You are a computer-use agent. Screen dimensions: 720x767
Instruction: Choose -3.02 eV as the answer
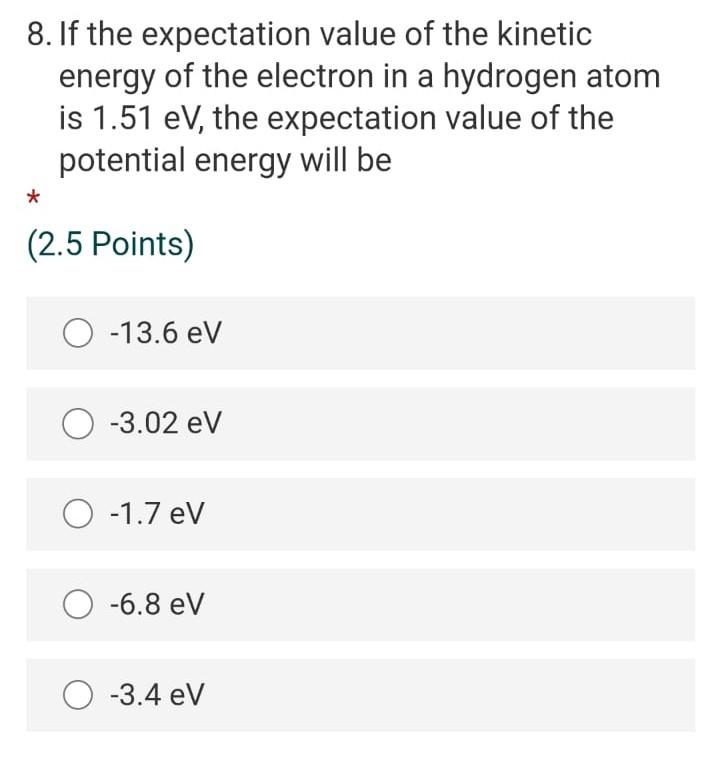(80, 424)
